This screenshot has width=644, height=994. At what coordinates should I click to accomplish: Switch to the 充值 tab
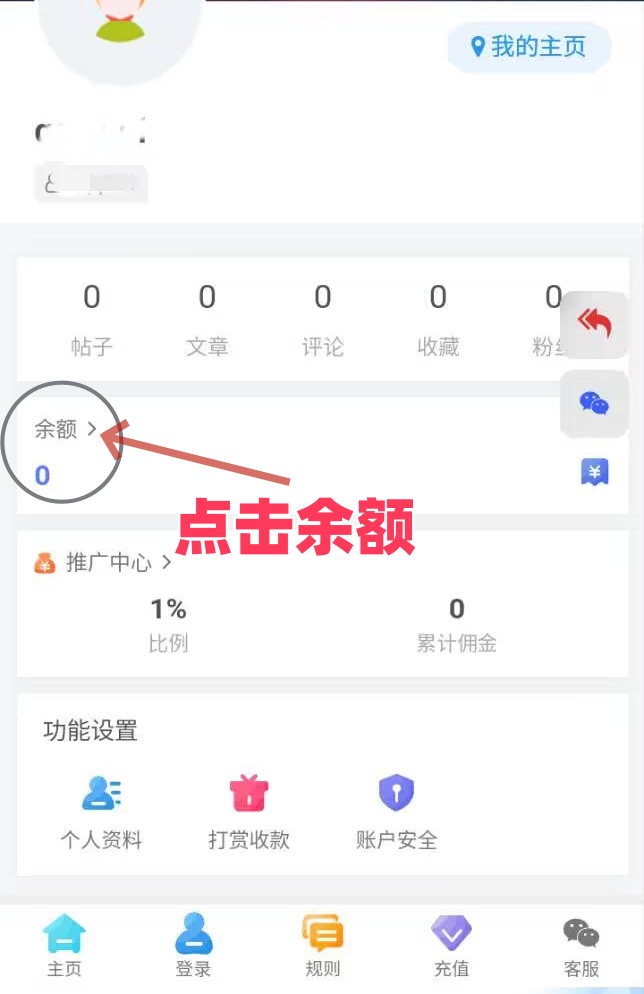pos(451,947)
